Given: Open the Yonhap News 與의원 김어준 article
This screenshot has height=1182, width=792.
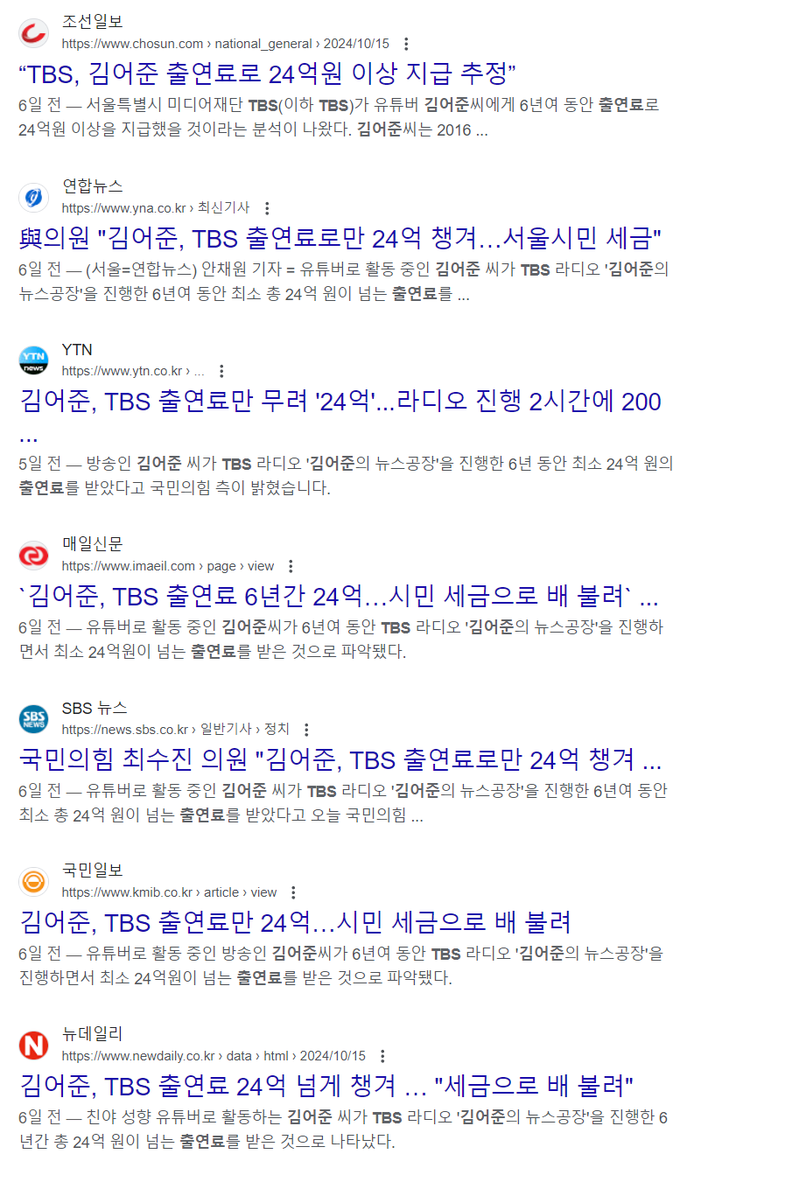Looking at the screenshot, I should (340, 238).
